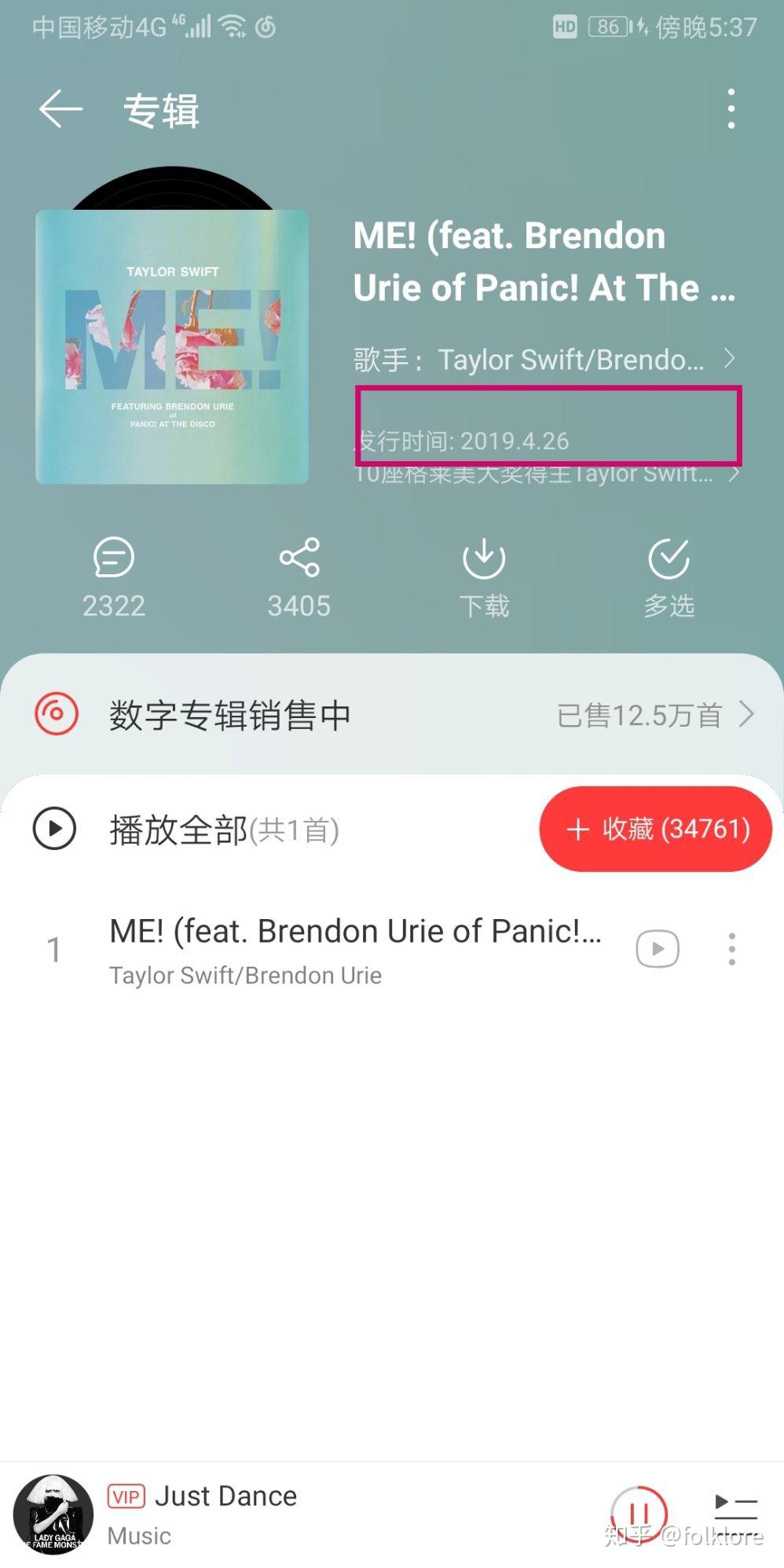The width and height of the screenshot is (784, 1568).
Task: Open more options for the ME! track
Action: pyautogui.click(x=731, y=949)
